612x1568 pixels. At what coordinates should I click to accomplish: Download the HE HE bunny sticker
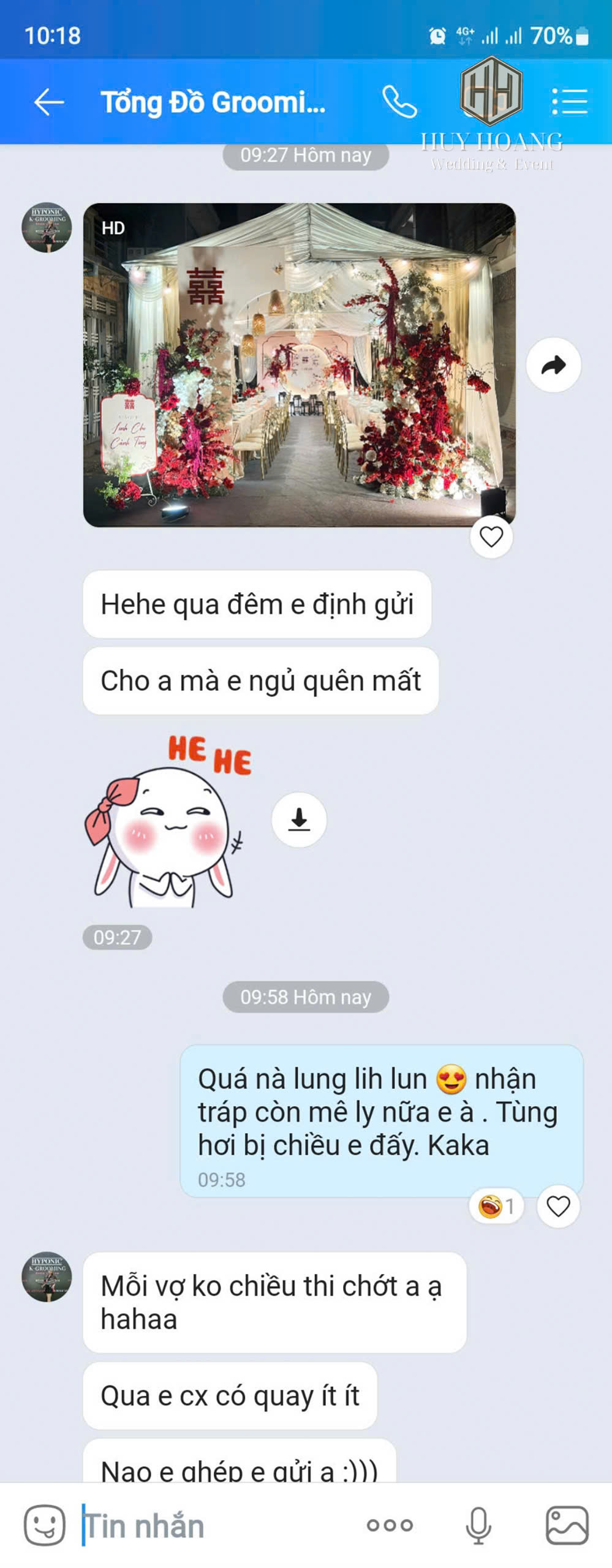[x=299, y=820]
